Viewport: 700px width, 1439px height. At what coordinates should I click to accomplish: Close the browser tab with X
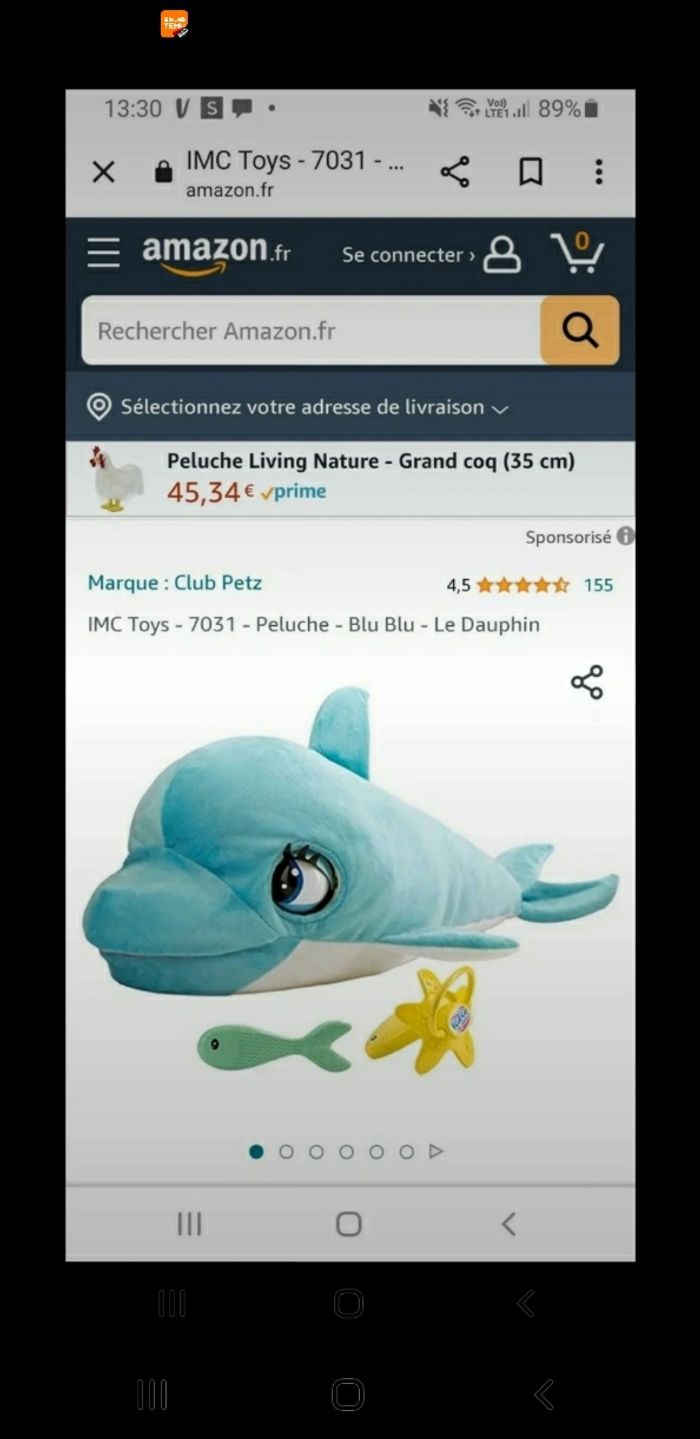click(103, 172)
